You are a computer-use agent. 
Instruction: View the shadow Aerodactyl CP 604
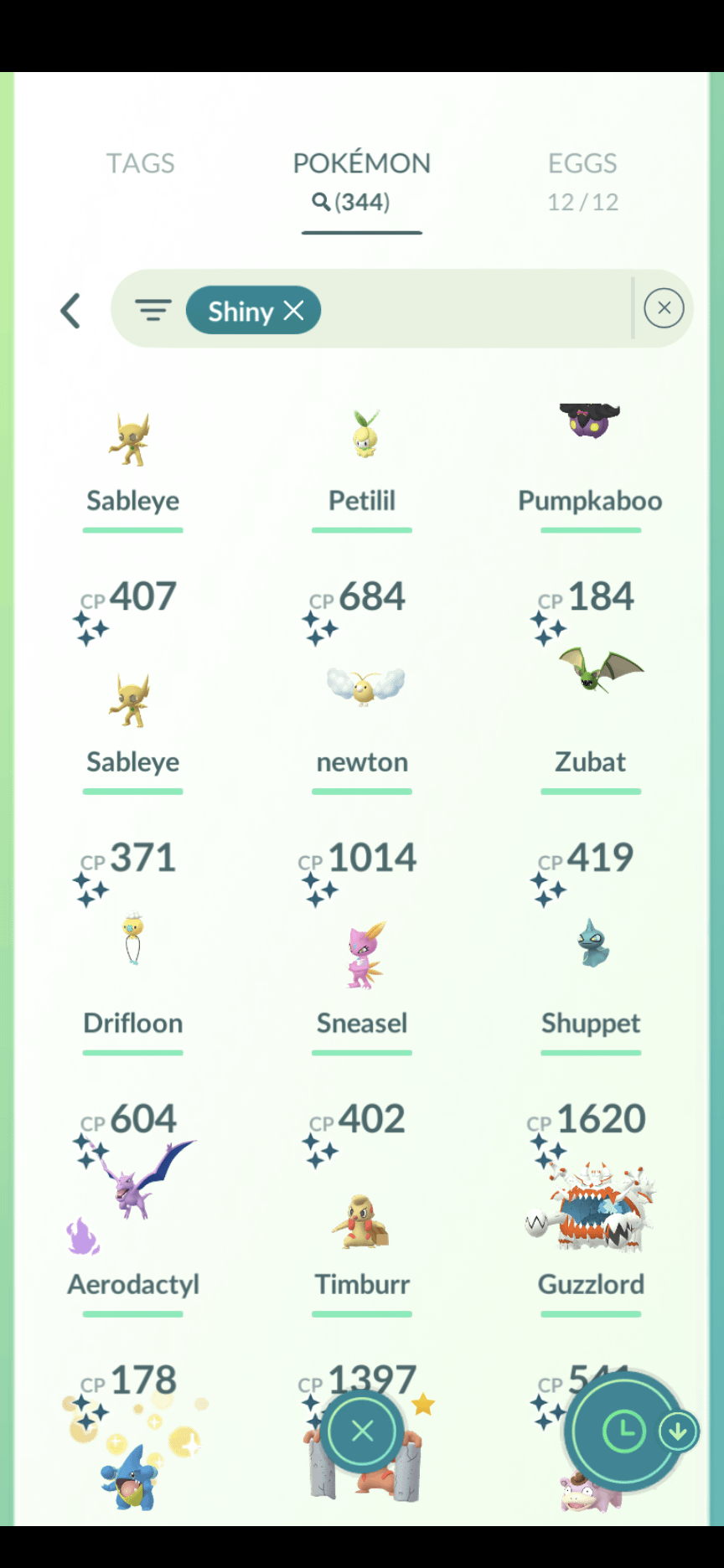[133, 1206]
